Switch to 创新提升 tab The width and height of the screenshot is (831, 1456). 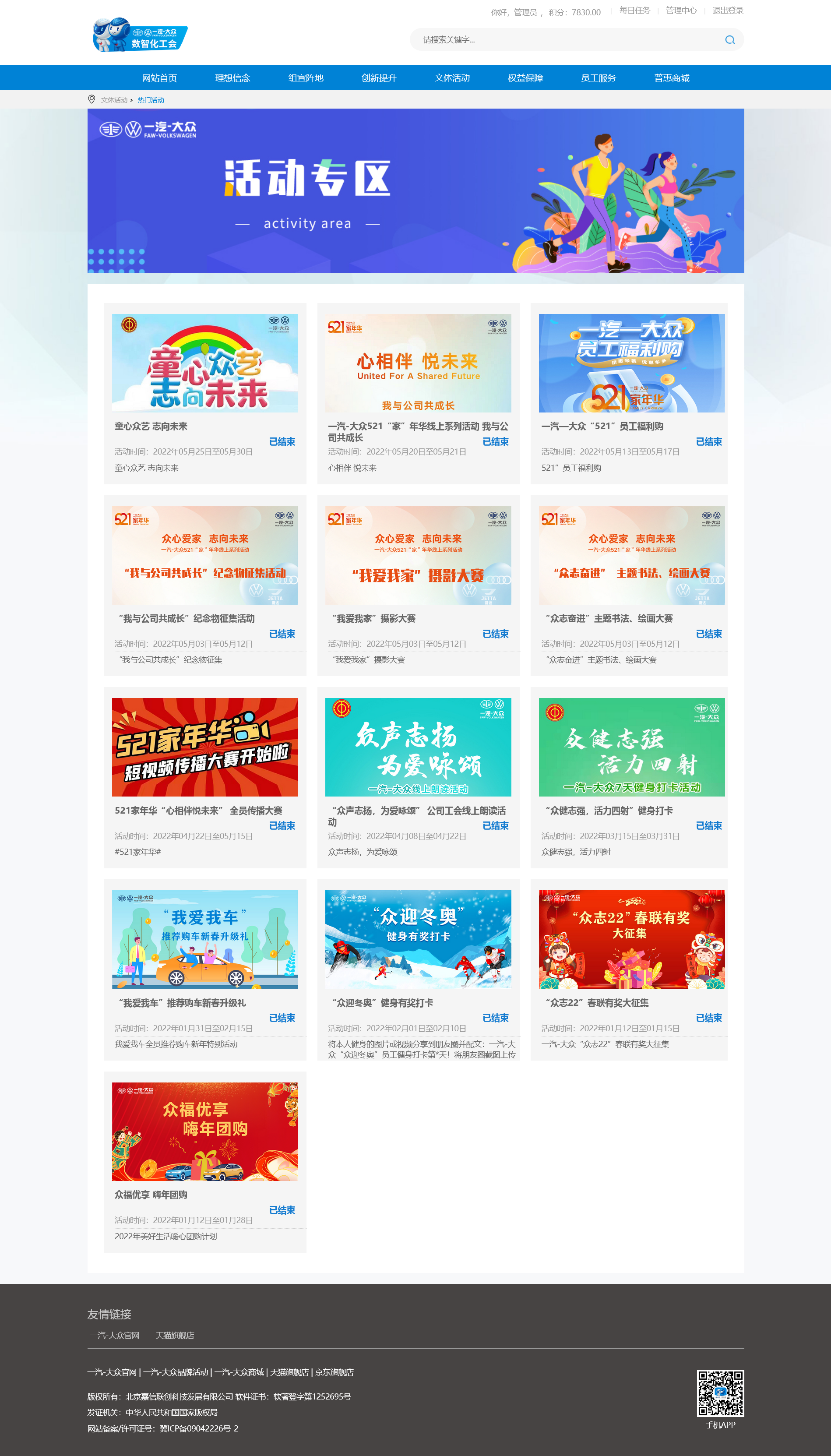(378, 78)
